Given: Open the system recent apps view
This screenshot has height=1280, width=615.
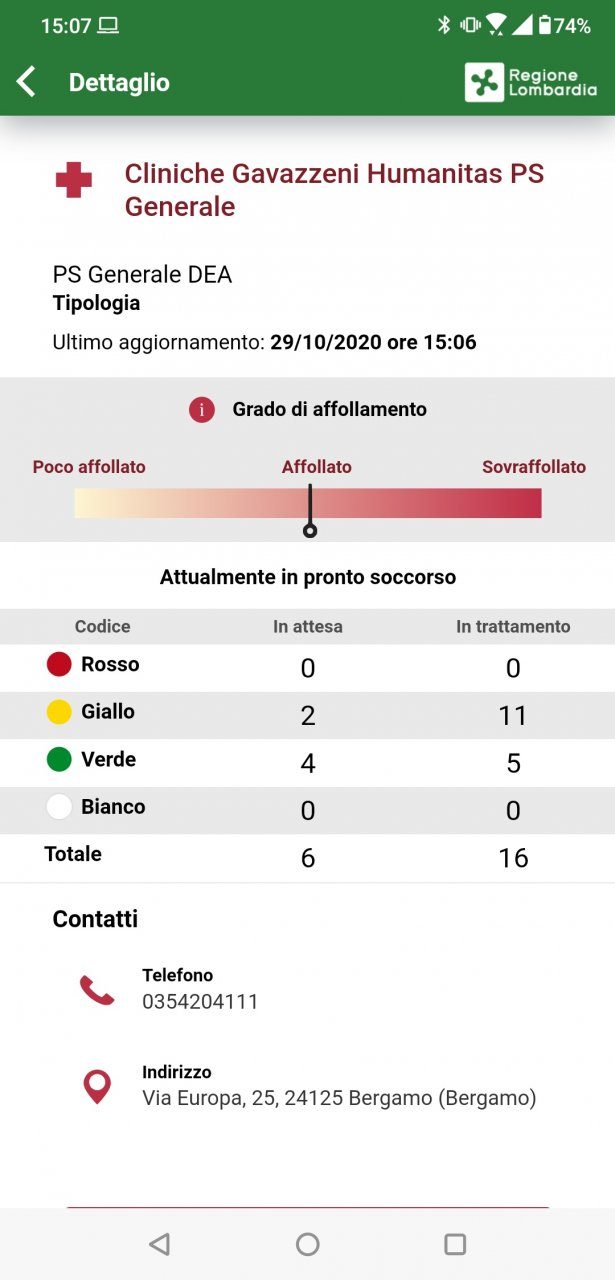Looking at the screenshot, I should coord(455,1244).
